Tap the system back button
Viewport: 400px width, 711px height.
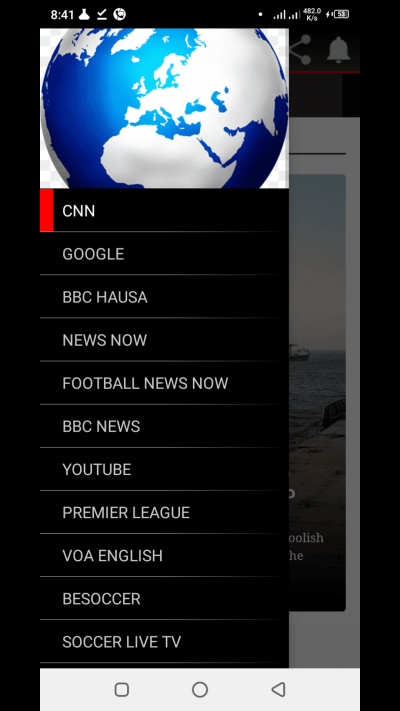[x=278, y=689]
